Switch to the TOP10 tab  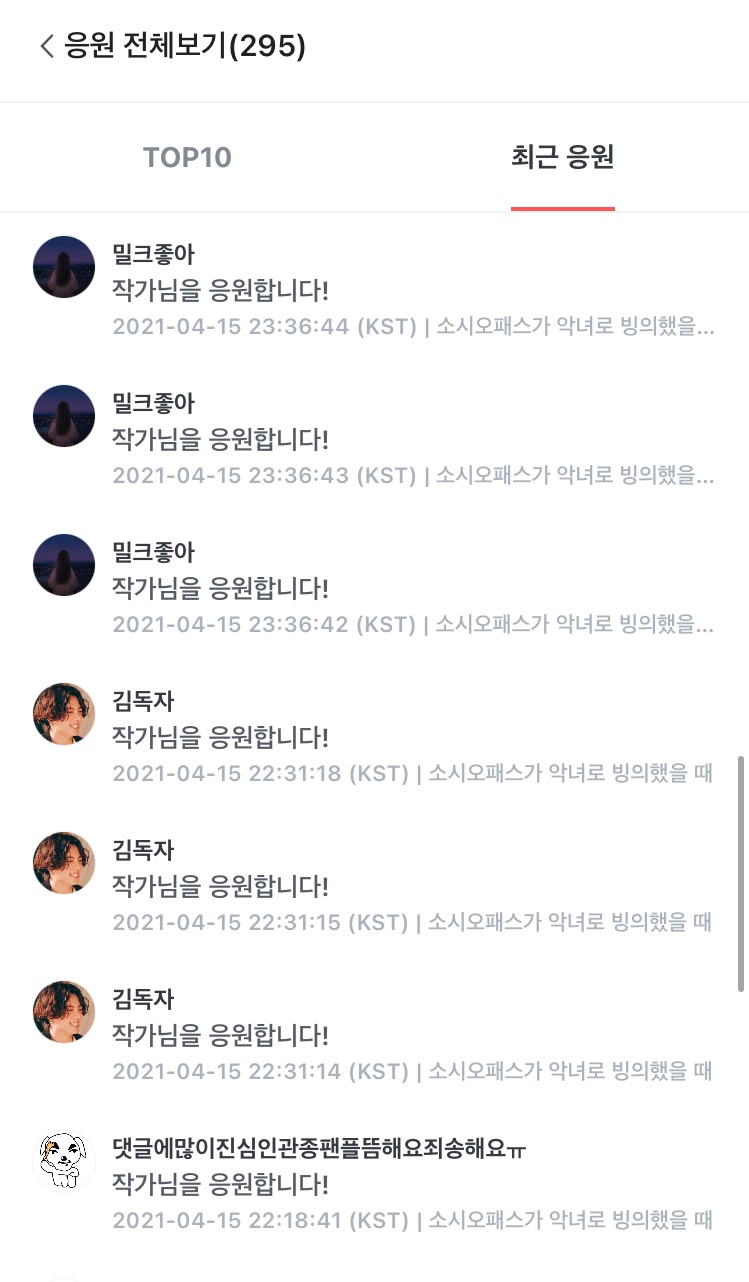coord(187,157)
